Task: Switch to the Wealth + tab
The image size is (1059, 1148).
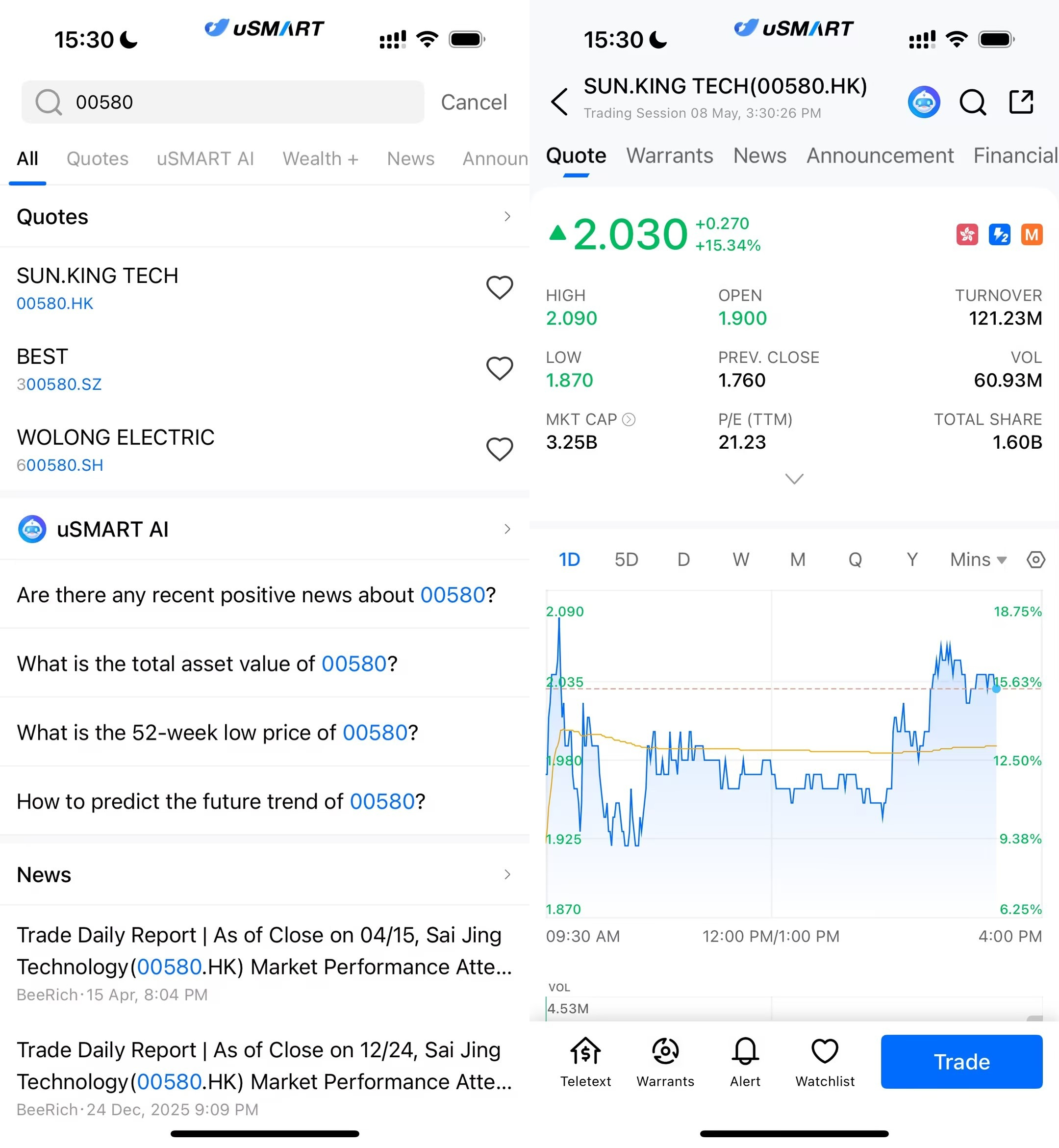Action: click(320, 159)
